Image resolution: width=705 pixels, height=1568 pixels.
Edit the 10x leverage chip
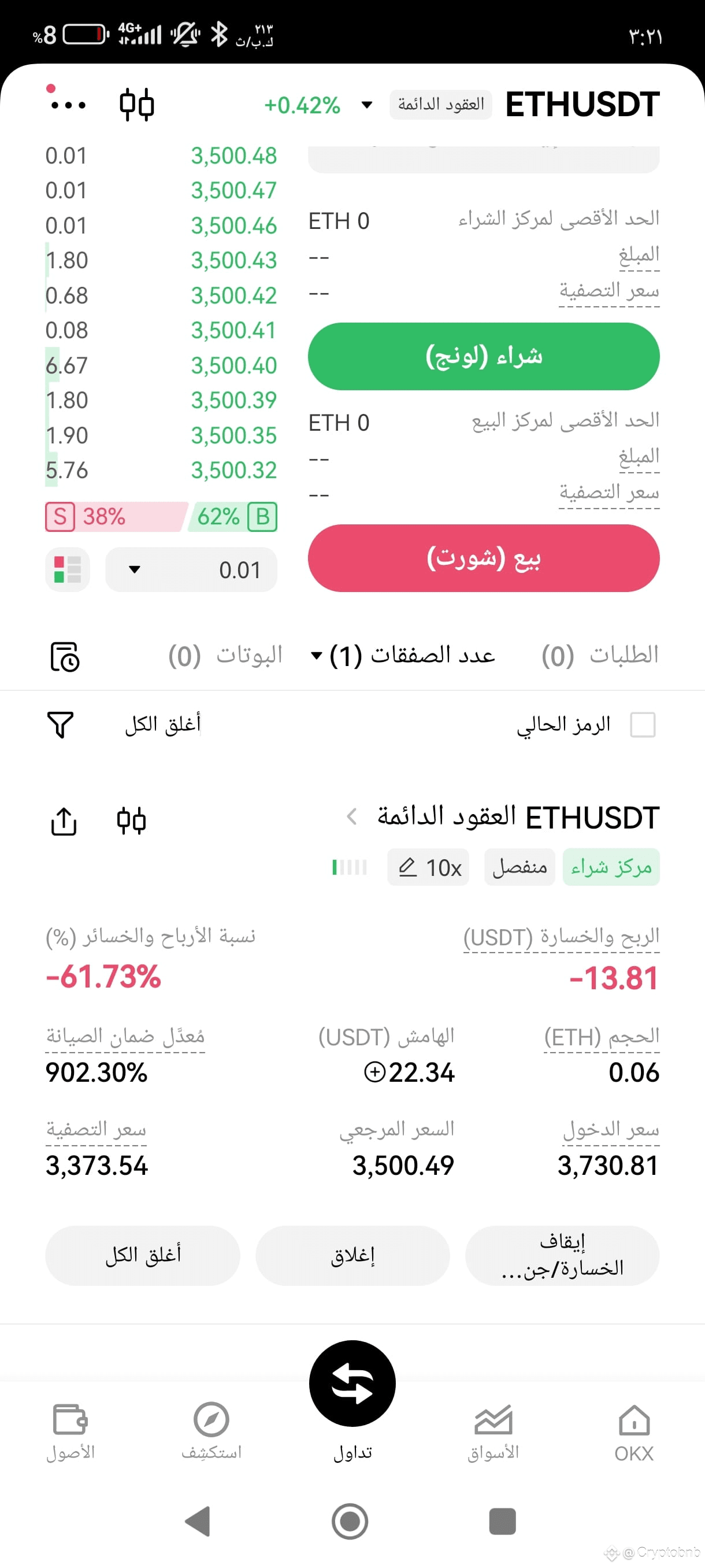point(428,867)
